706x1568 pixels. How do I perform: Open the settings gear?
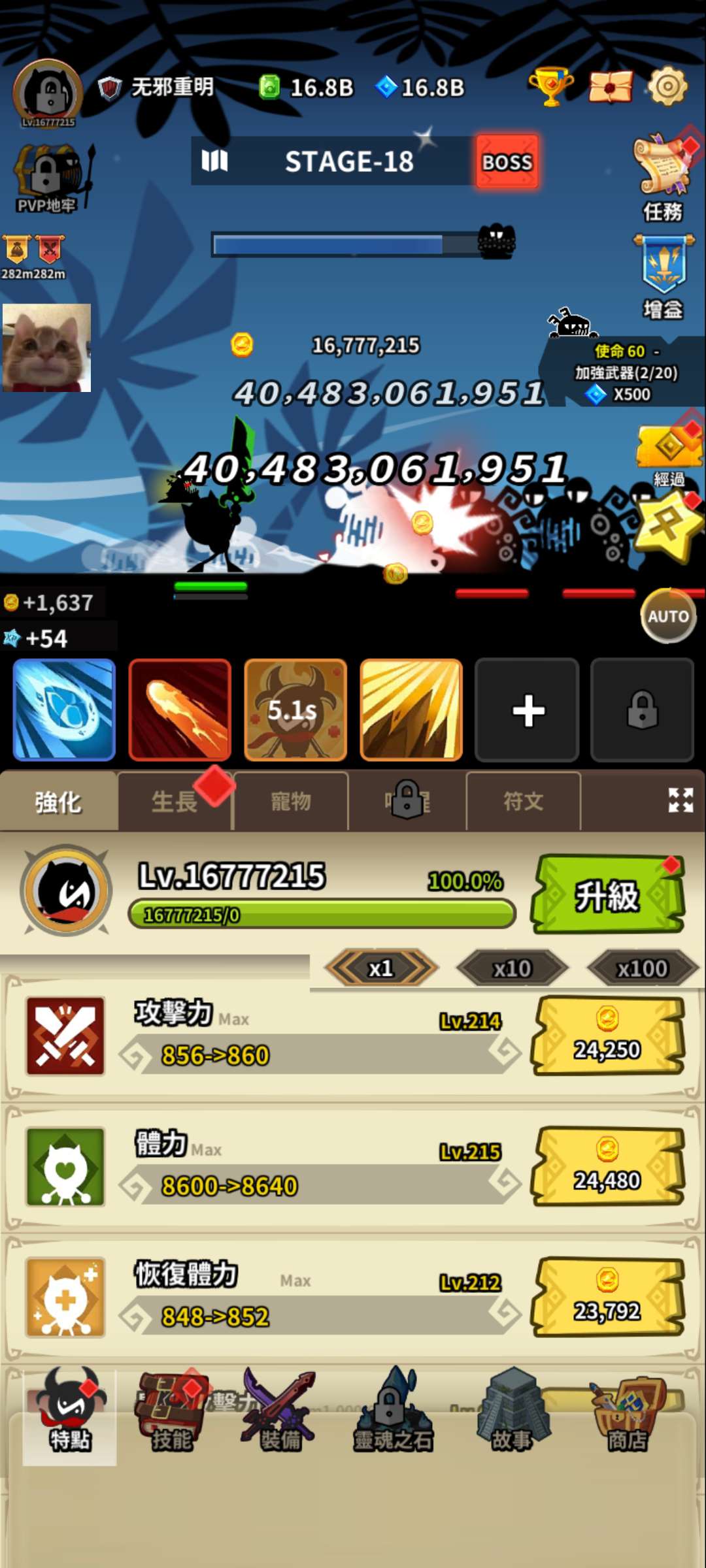(x=667, y=86)
